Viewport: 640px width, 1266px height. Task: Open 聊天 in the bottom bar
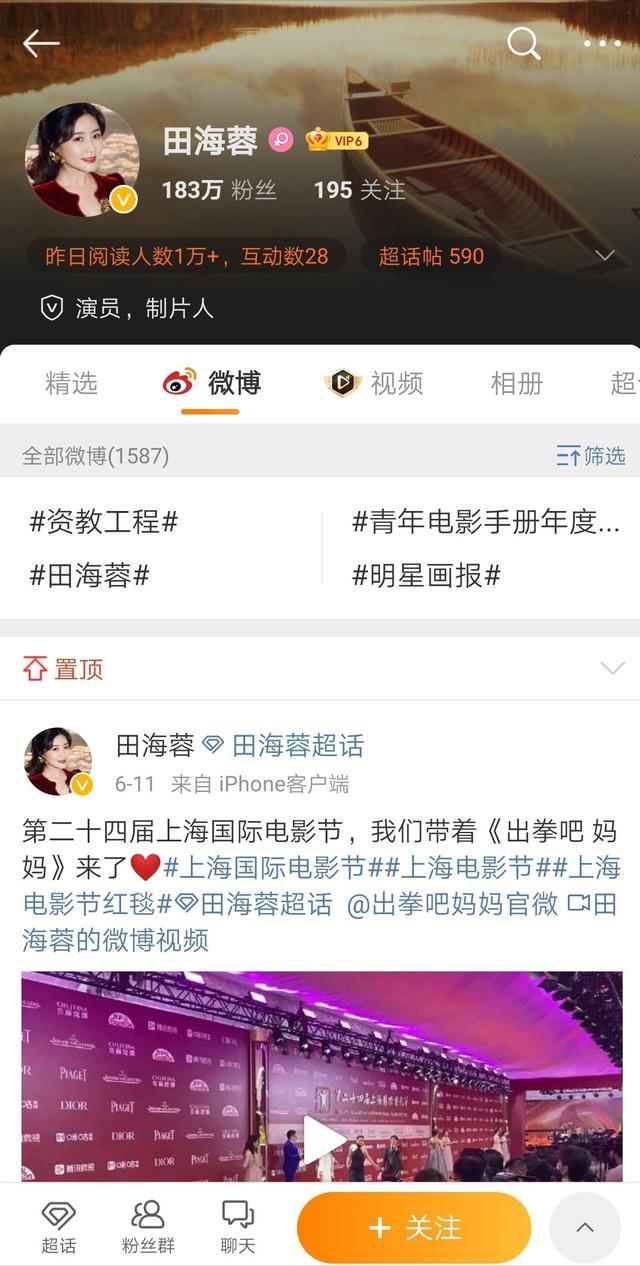tap(238, 1227)
